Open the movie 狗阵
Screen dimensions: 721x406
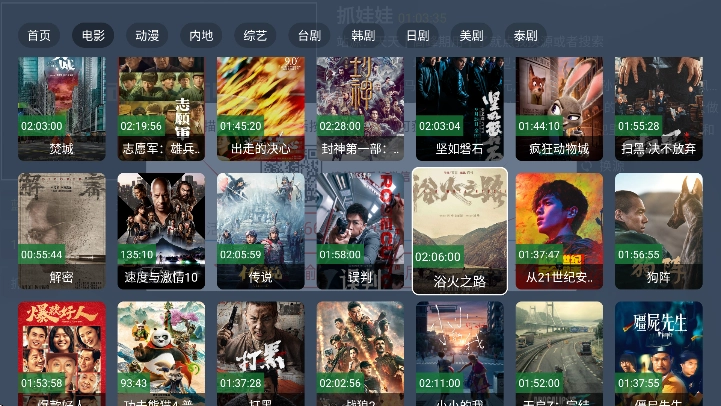point(658,230)
